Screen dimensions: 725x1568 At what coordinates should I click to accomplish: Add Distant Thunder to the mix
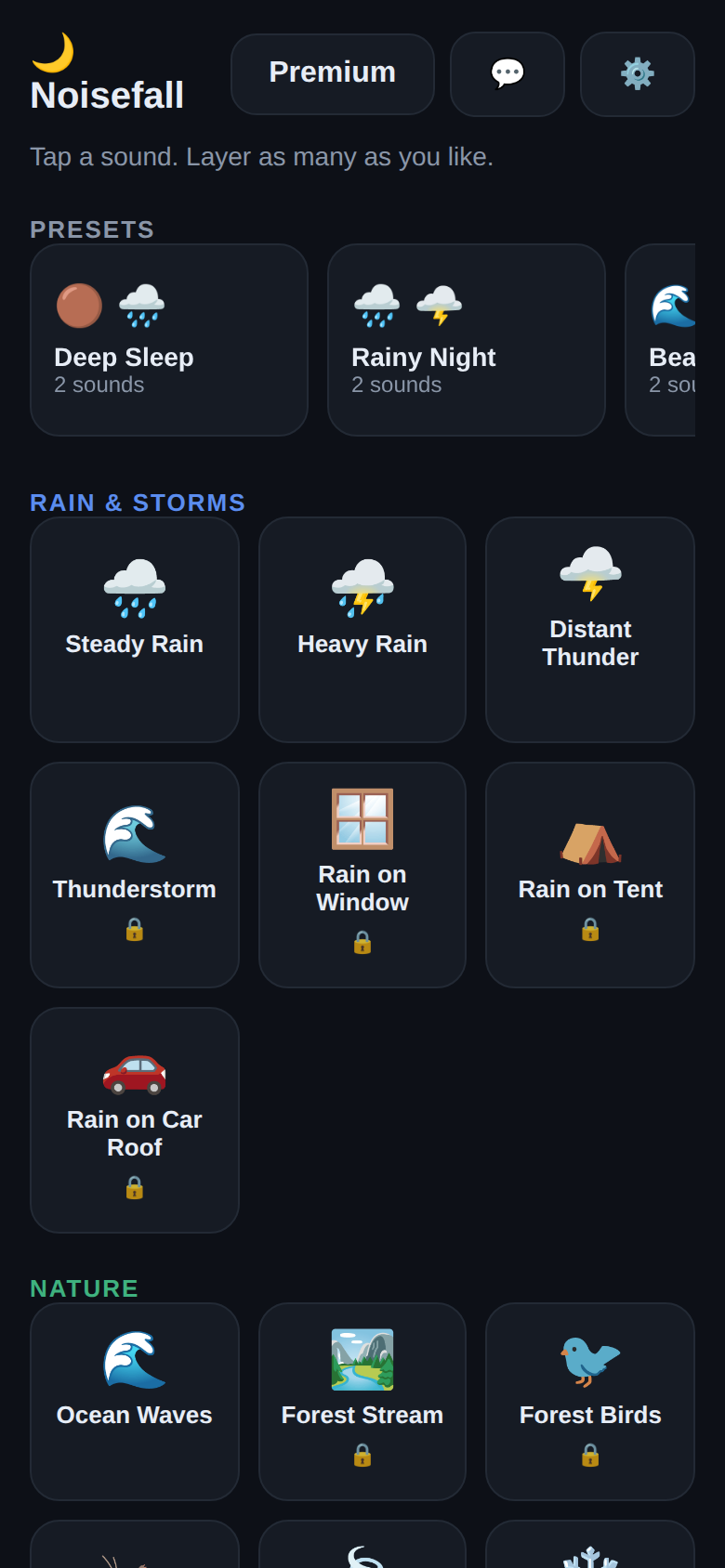click(590, 630)
